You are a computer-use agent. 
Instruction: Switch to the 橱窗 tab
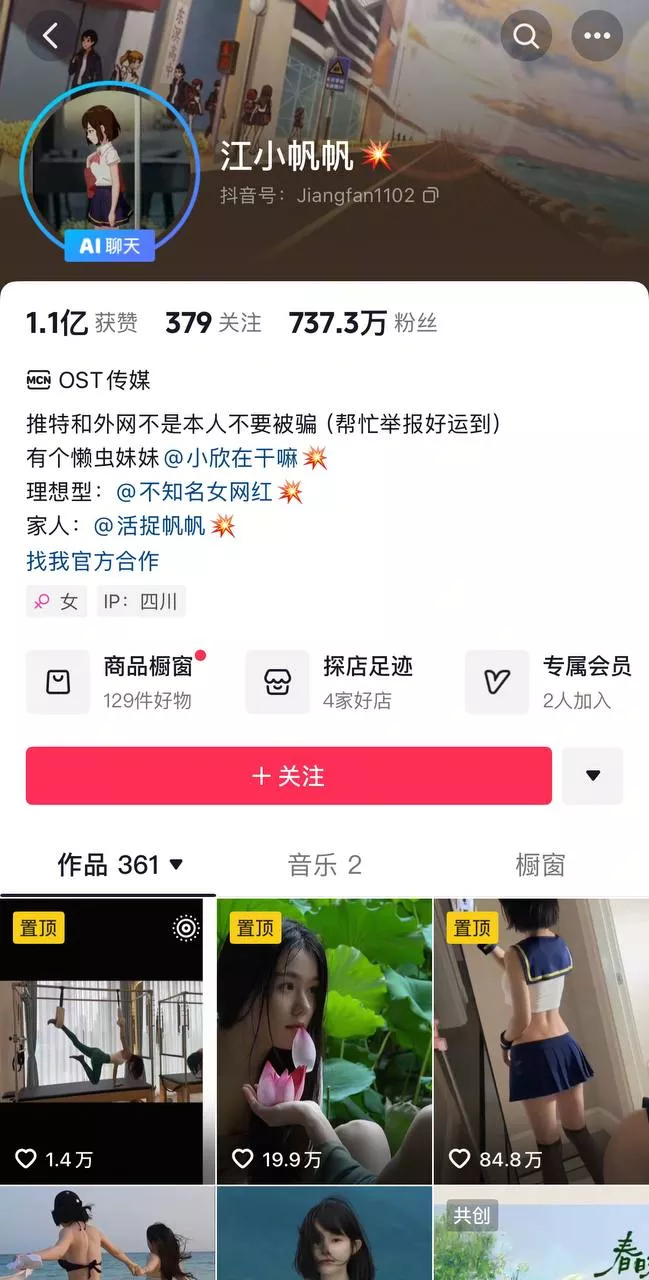coord(540,865)
